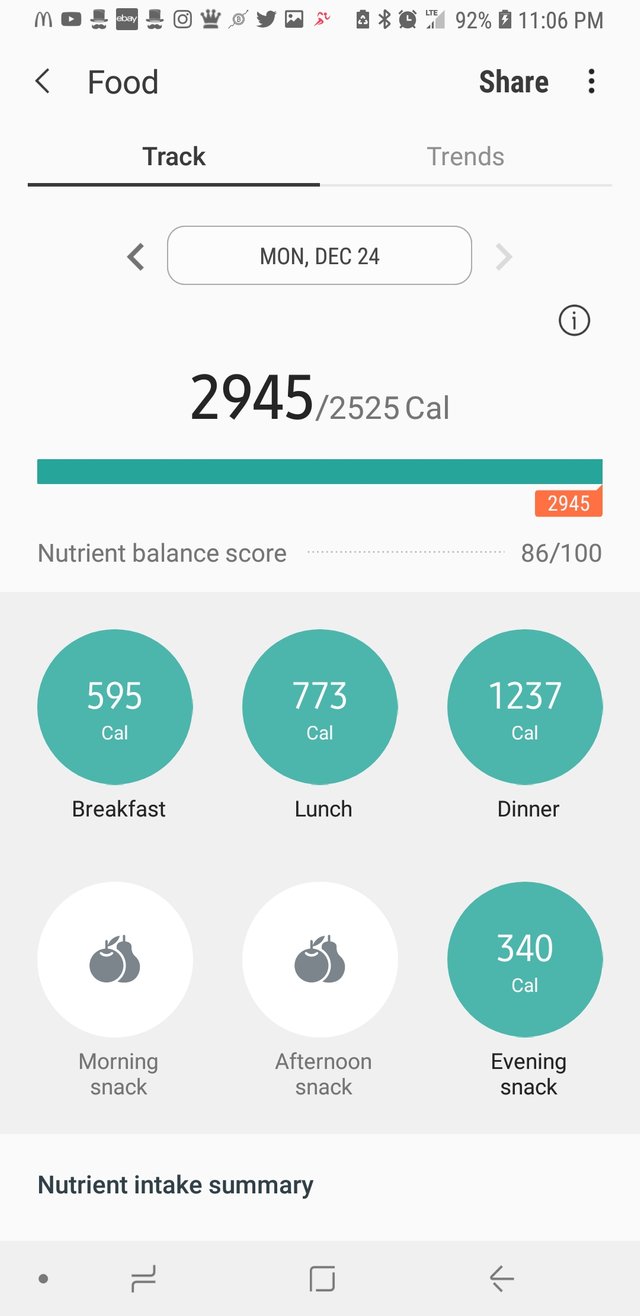Open the Evening snack 340 Cal entry

(x=525, y=959)
